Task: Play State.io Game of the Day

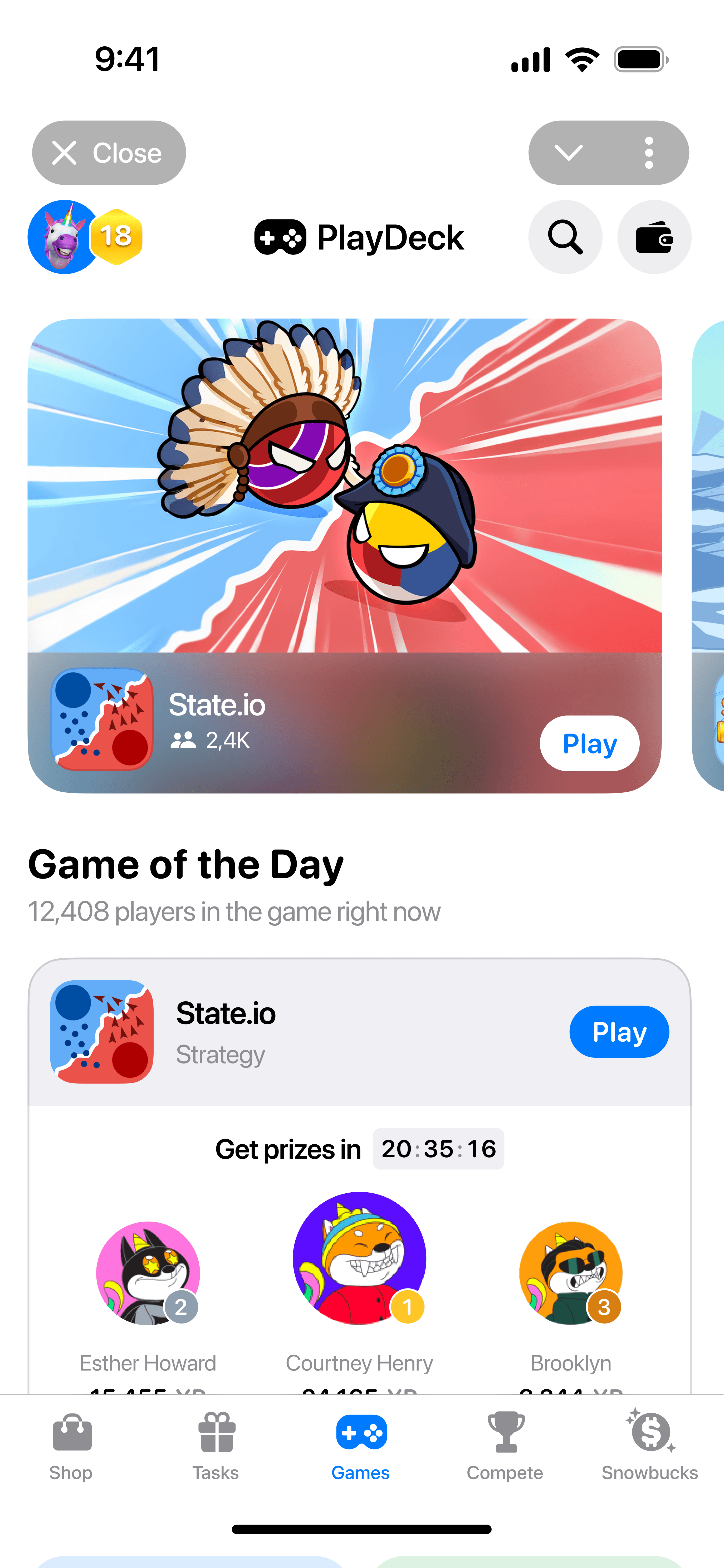Action: coord(619,1032)
